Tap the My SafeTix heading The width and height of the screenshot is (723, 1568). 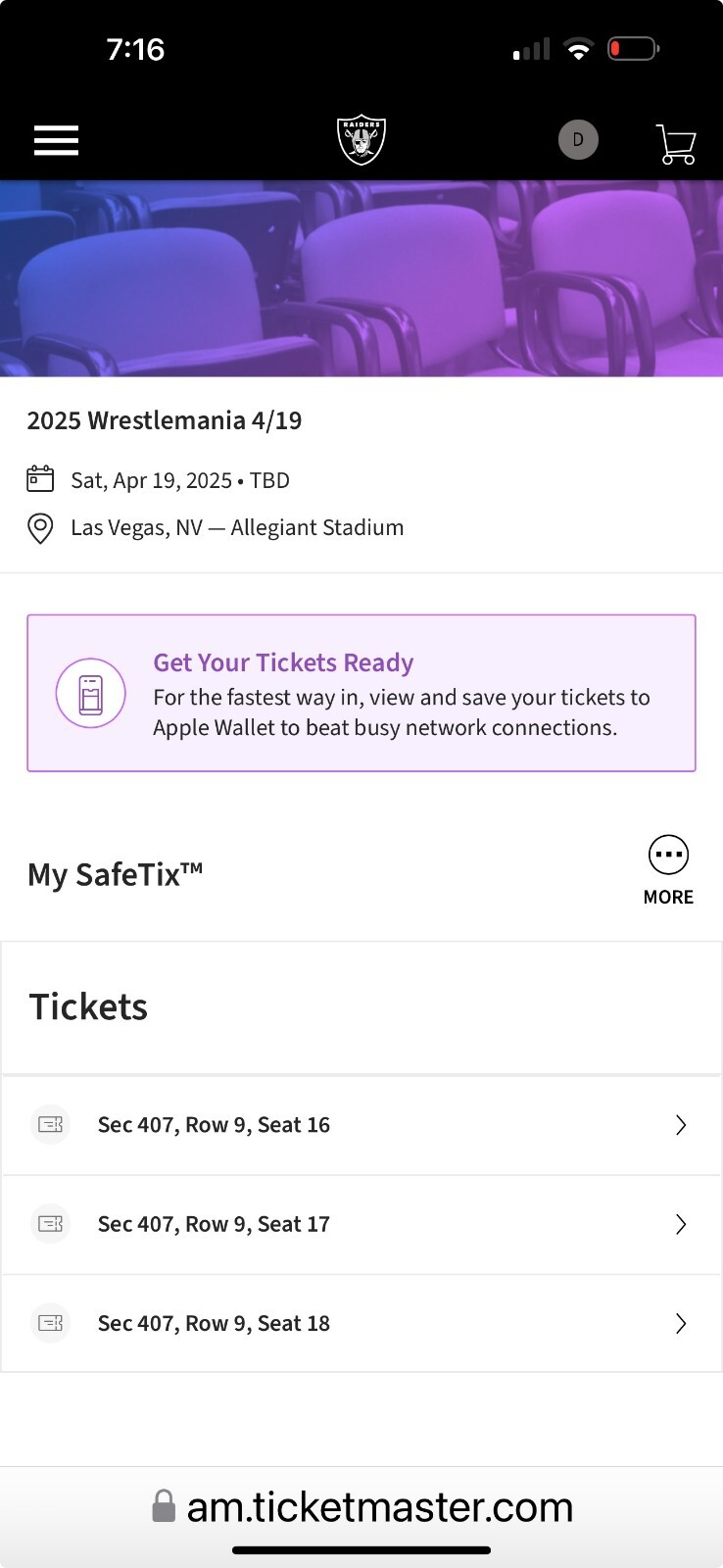point(114,873)
